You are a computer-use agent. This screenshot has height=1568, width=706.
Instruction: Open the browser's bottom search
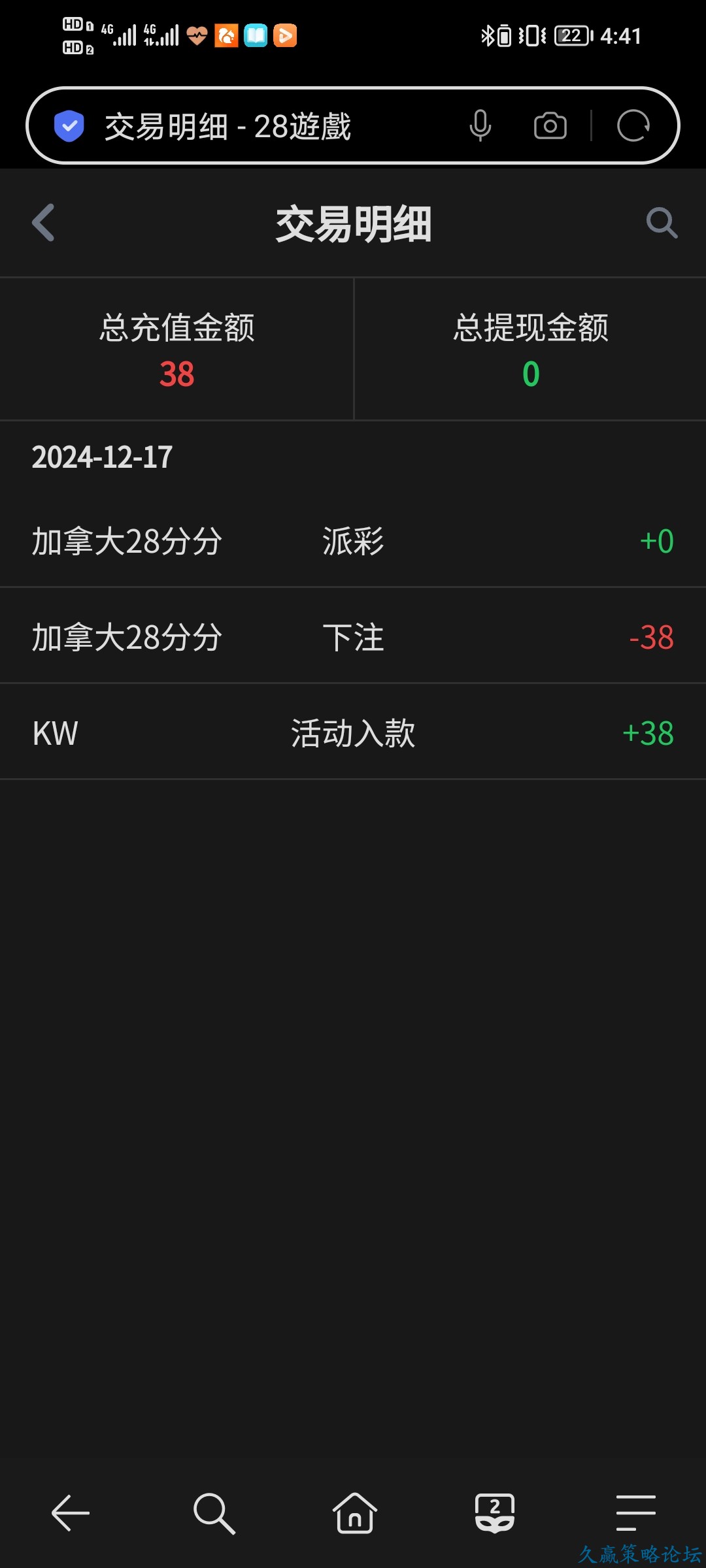(214, 1512)
